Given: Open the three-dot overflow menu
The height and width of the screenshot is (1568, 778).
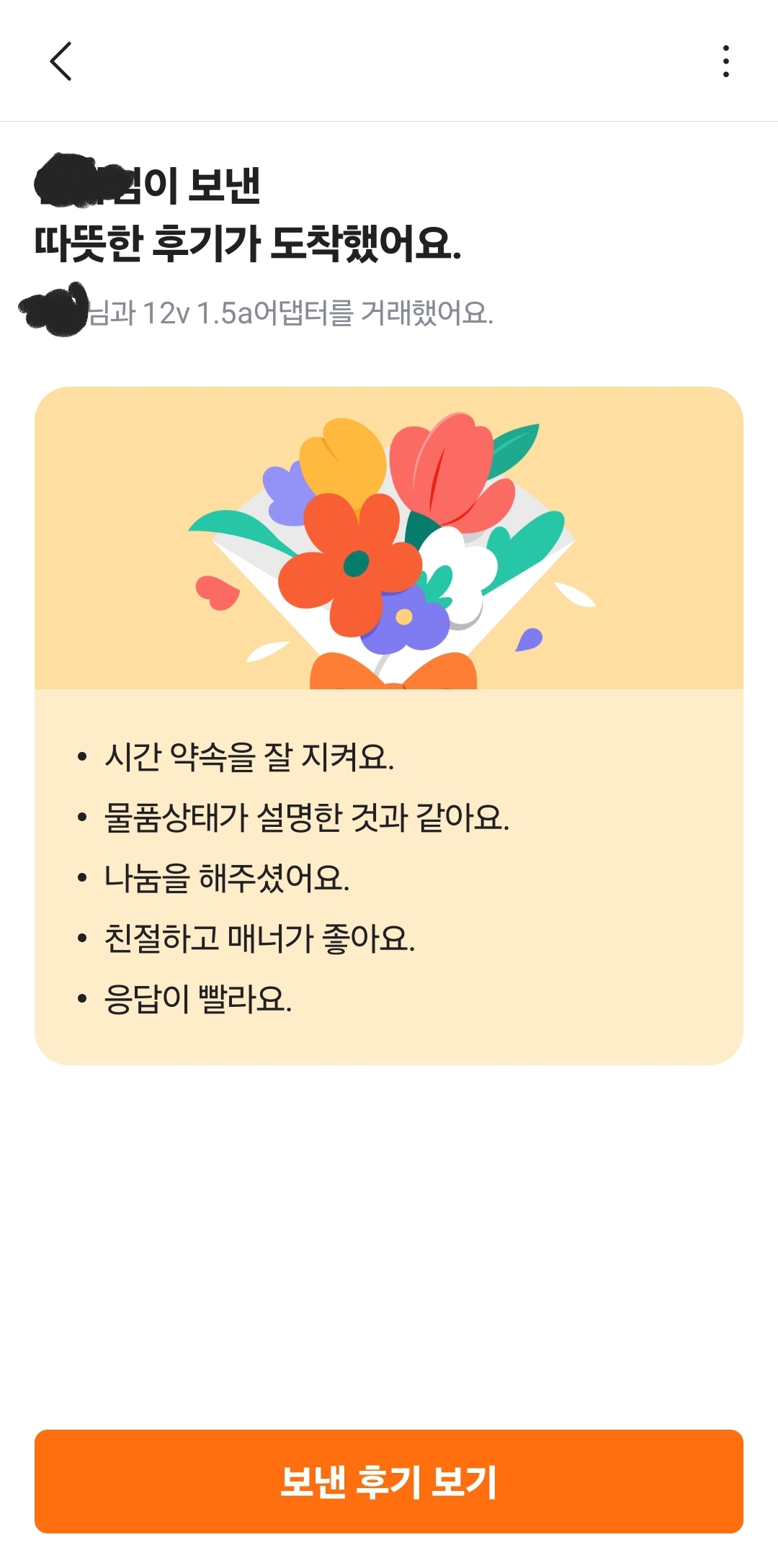Looking at the screenshot, I should (x=725, y=61).
